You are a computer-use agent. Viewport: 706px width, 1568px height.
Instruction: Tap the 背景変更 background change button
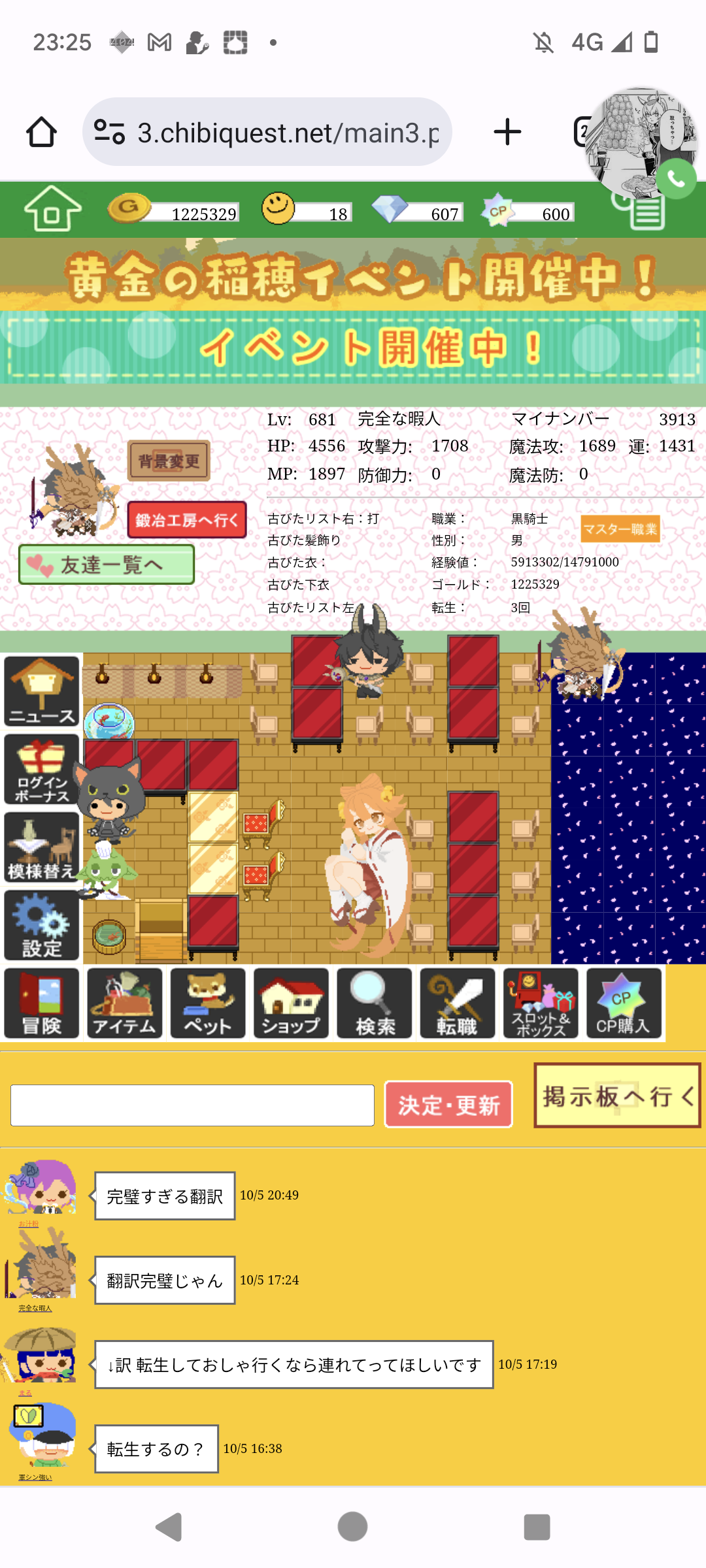(x=169, y=461)
